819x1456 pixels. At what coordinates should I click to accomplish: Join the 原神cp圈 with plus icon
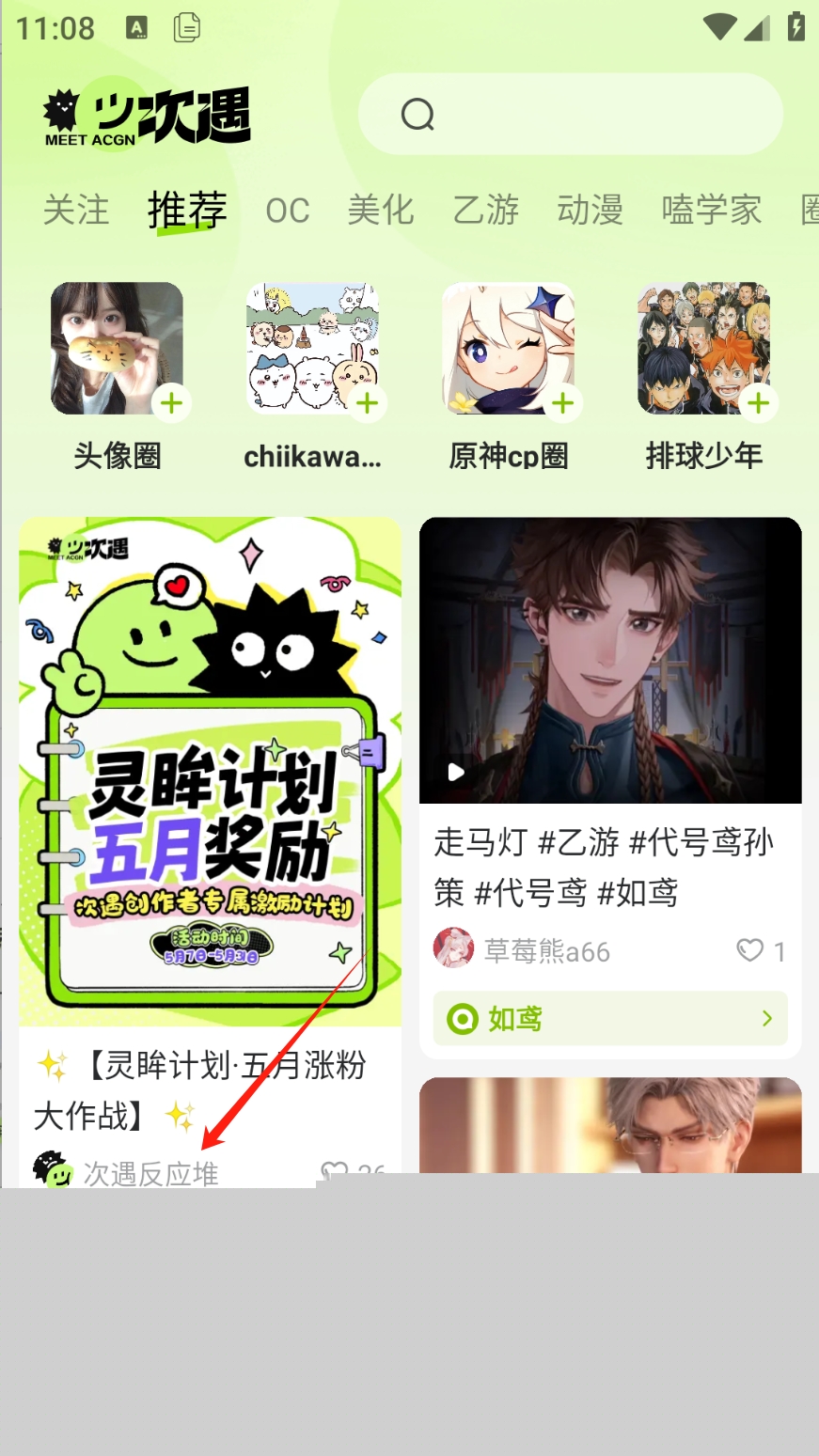[562, 404]
